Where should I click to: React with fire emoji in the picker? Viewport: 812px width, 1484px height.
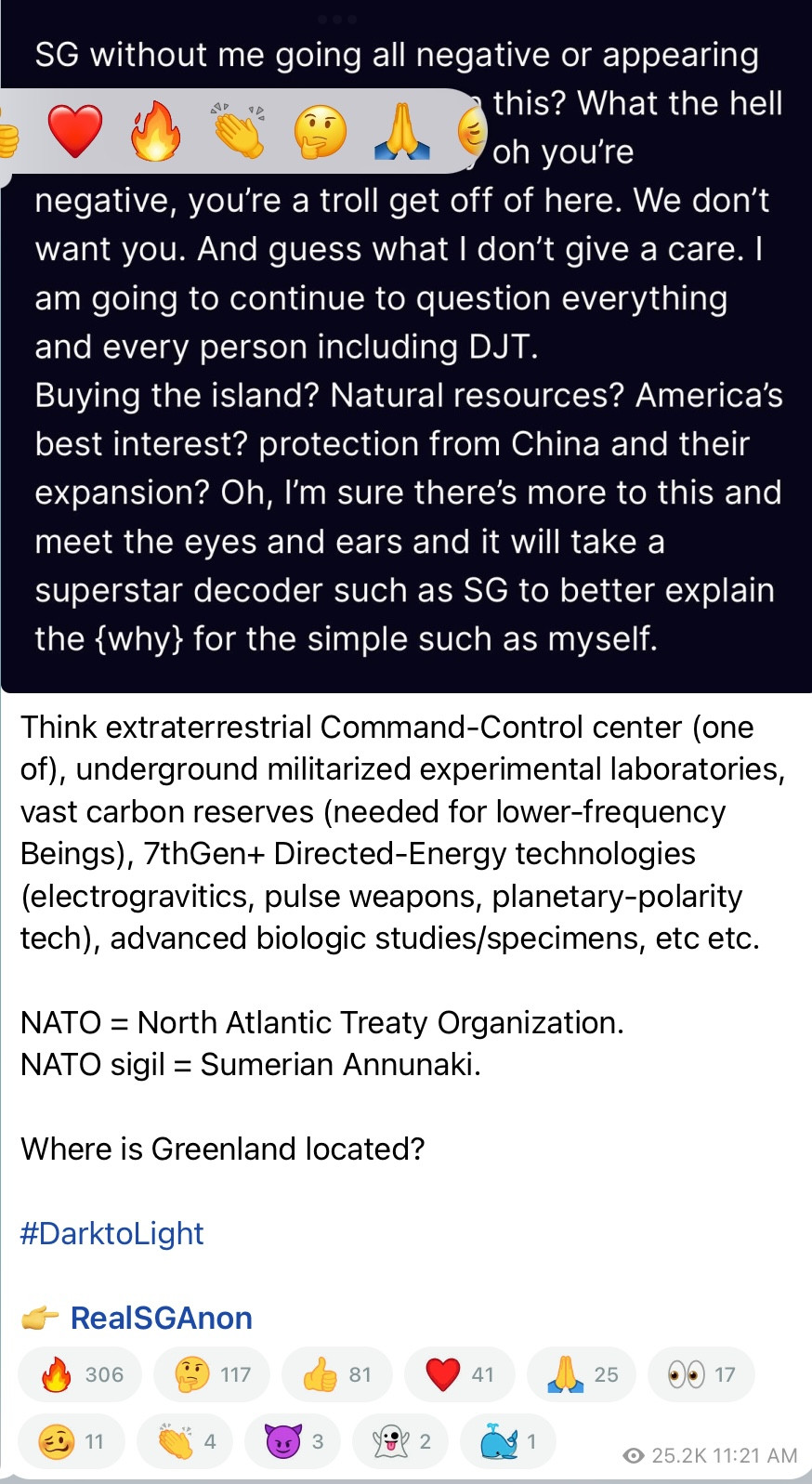pos(154,131)
